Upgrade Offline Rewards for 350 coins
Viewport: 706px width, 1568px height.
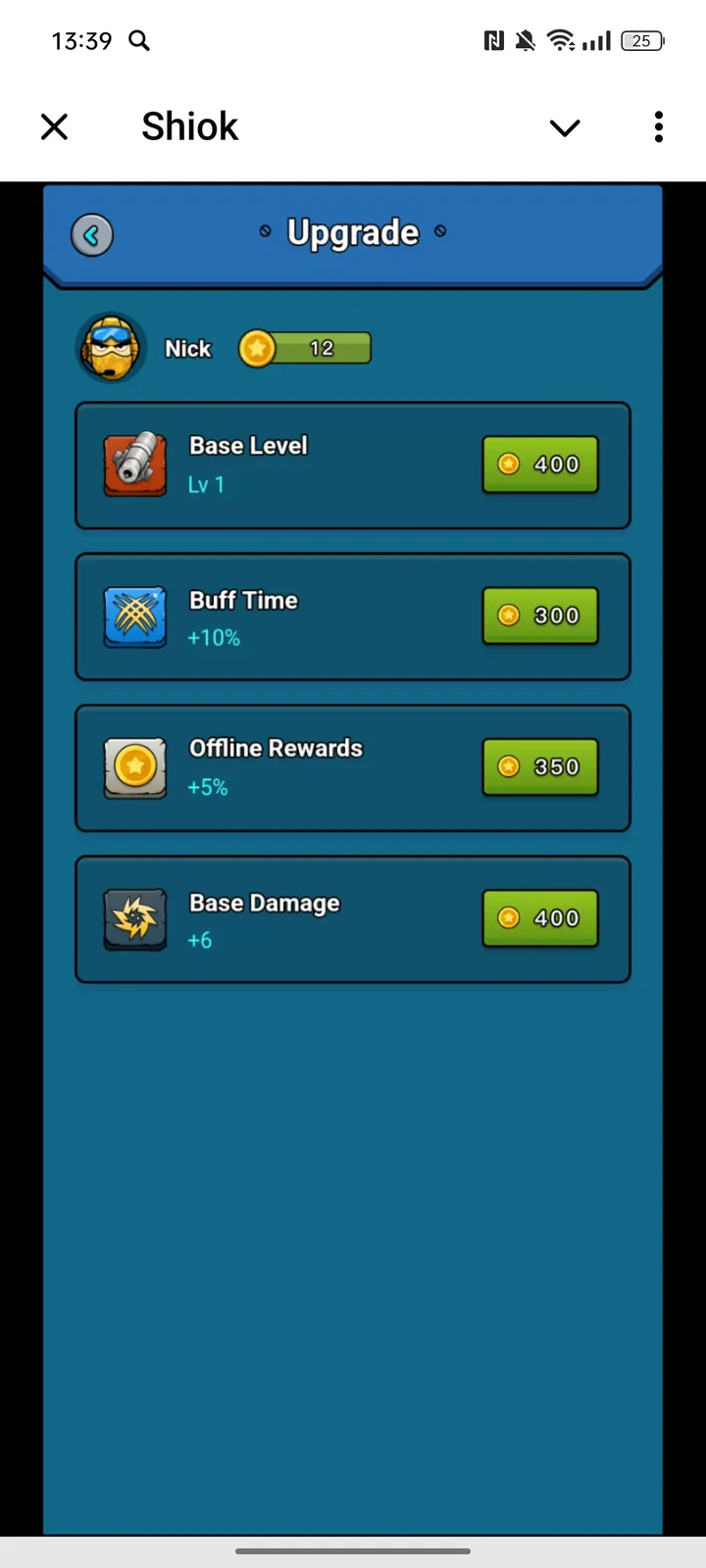(x=540, y=766)
